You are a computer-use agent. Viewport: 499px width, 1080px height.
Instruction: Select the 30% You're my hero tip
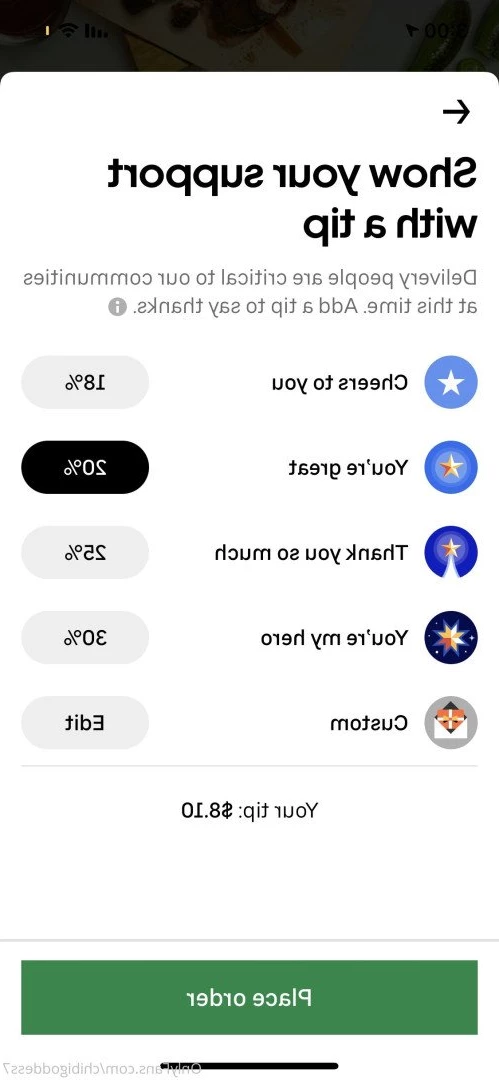[85, 638]
